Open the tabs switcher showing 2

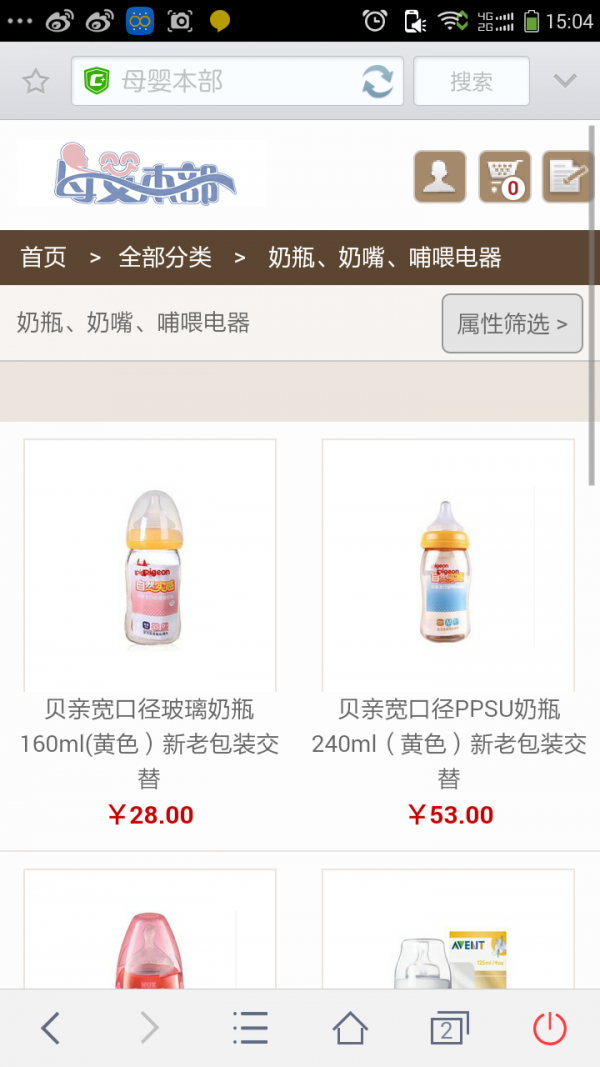click(x=449, y=1027)
